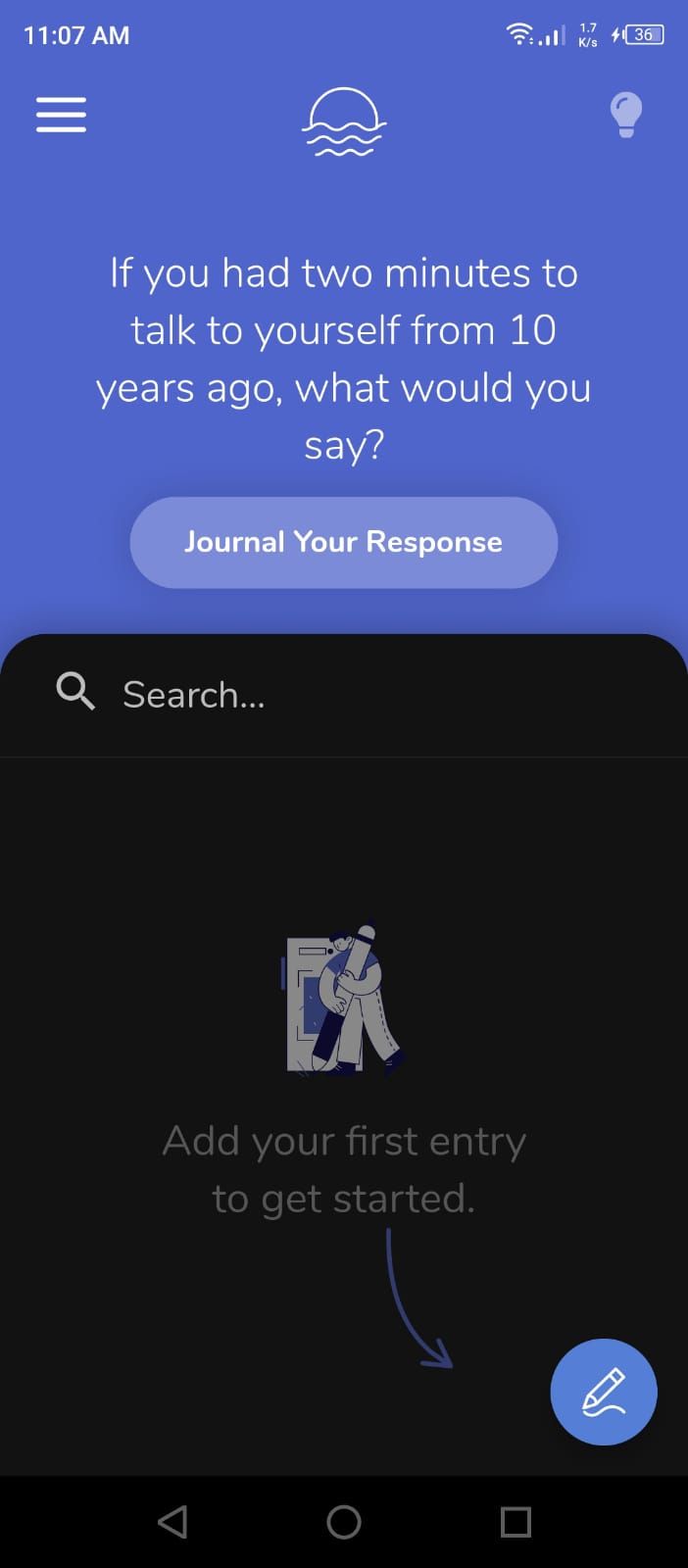
Task: Create a new entry with pencil button
Action: (x=603, y=1392)
